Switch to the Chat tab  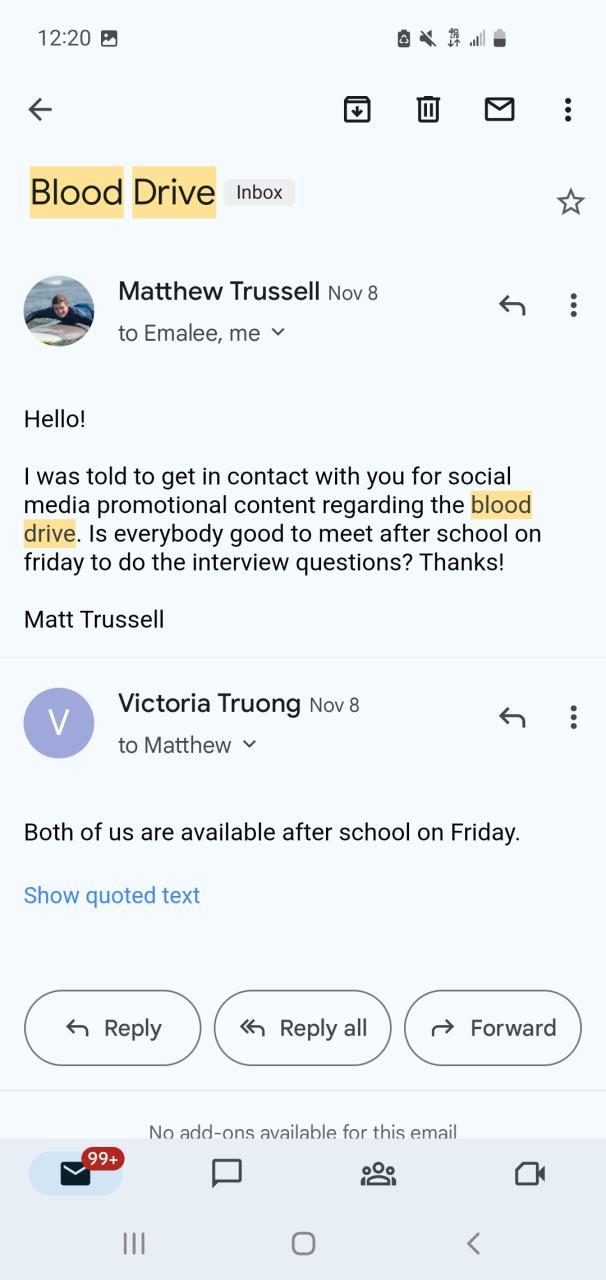227,1173
